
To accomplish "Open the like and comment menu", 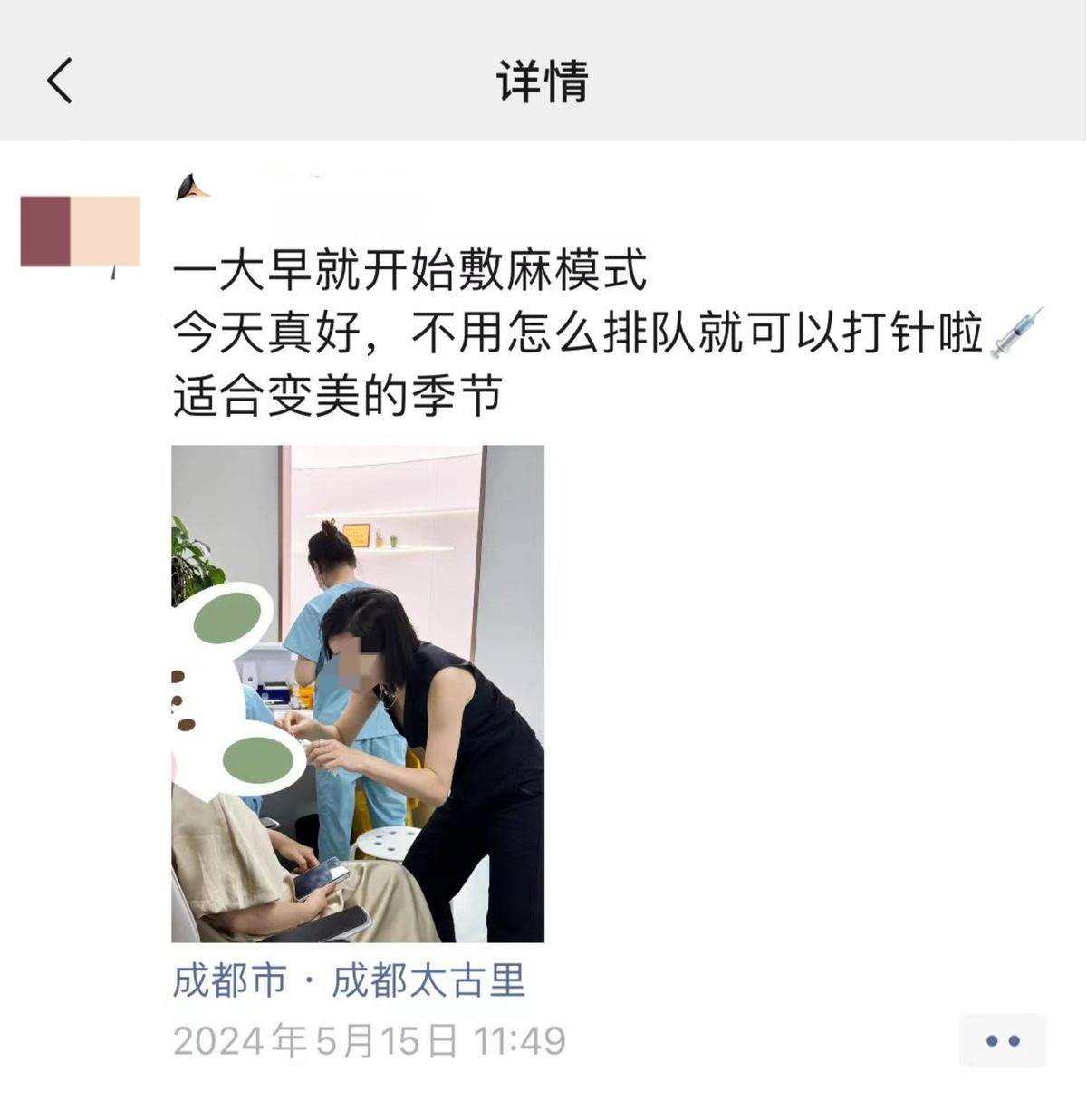I will [x=1002, y=1041].
